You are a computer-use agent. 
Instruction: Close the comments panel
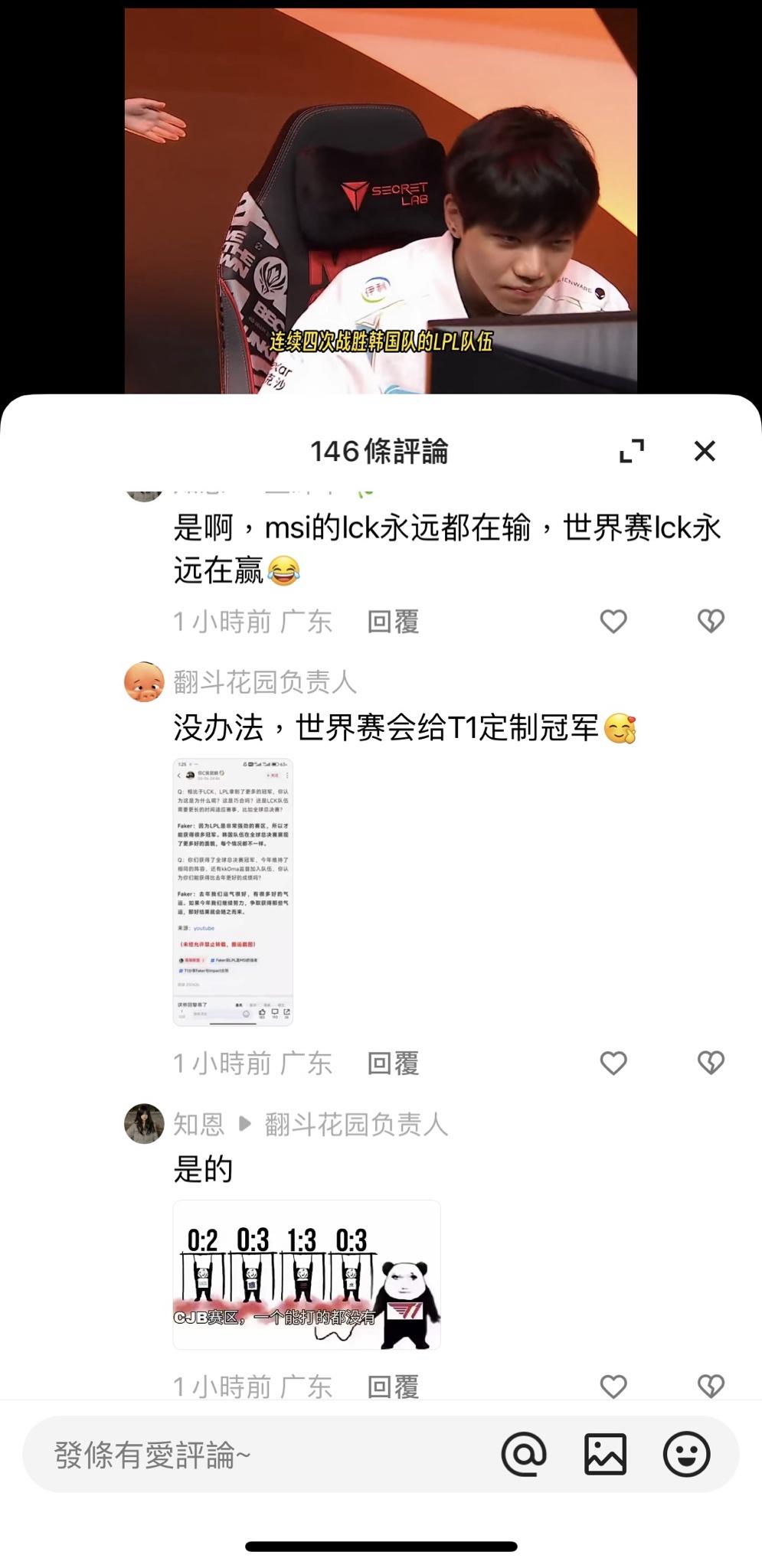pos(704,451)
